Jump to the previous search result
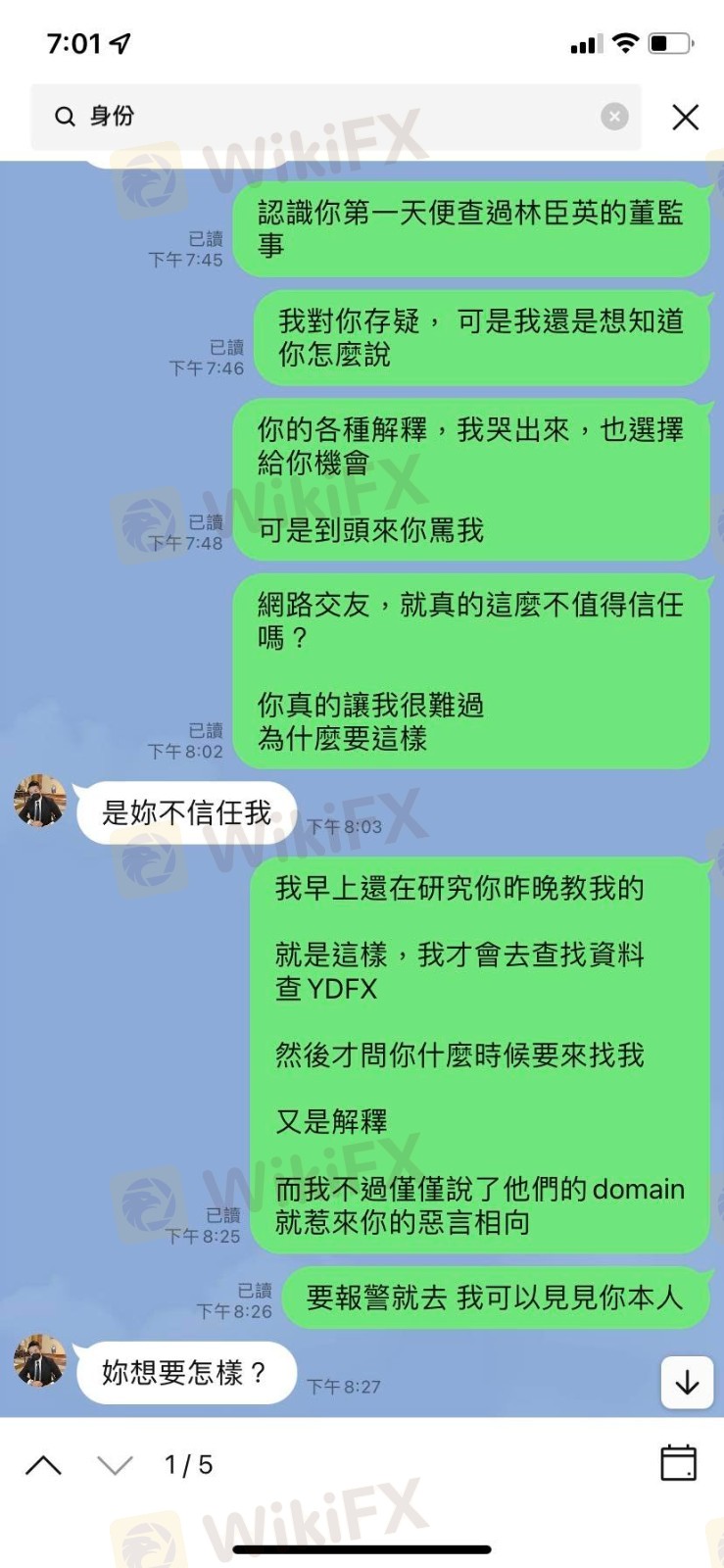 (x=43, y=1465)
